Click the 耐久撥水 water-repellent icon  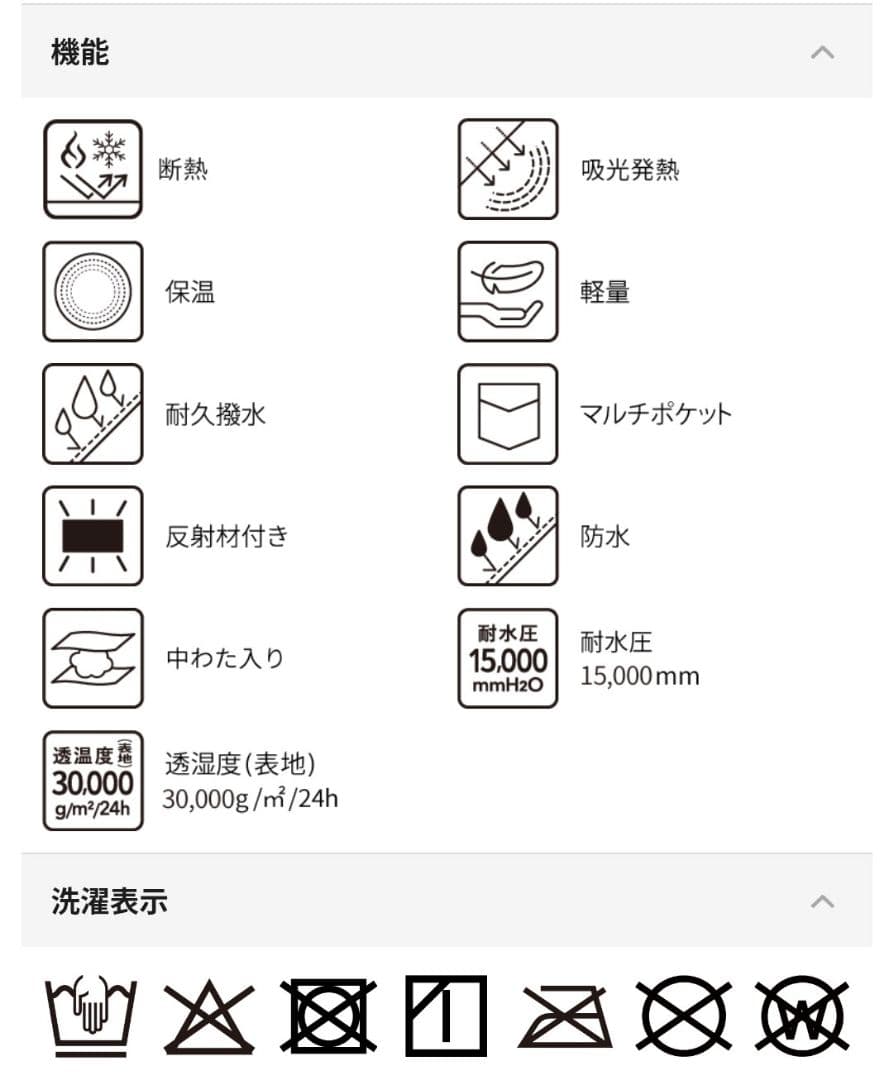point(93,414)
